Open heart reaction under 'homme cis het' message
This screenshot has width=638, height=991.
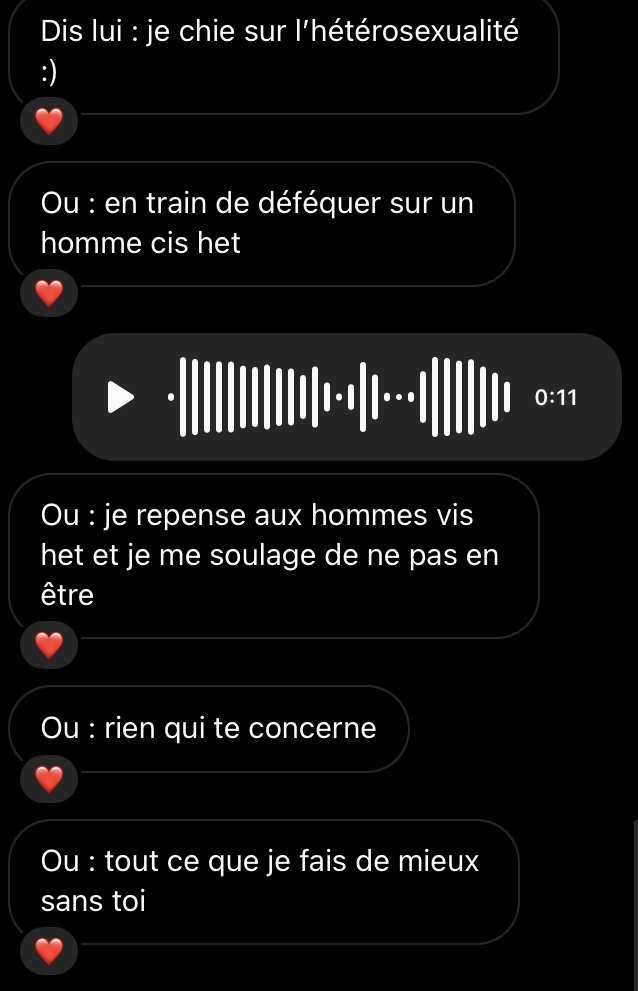(49, 292)
